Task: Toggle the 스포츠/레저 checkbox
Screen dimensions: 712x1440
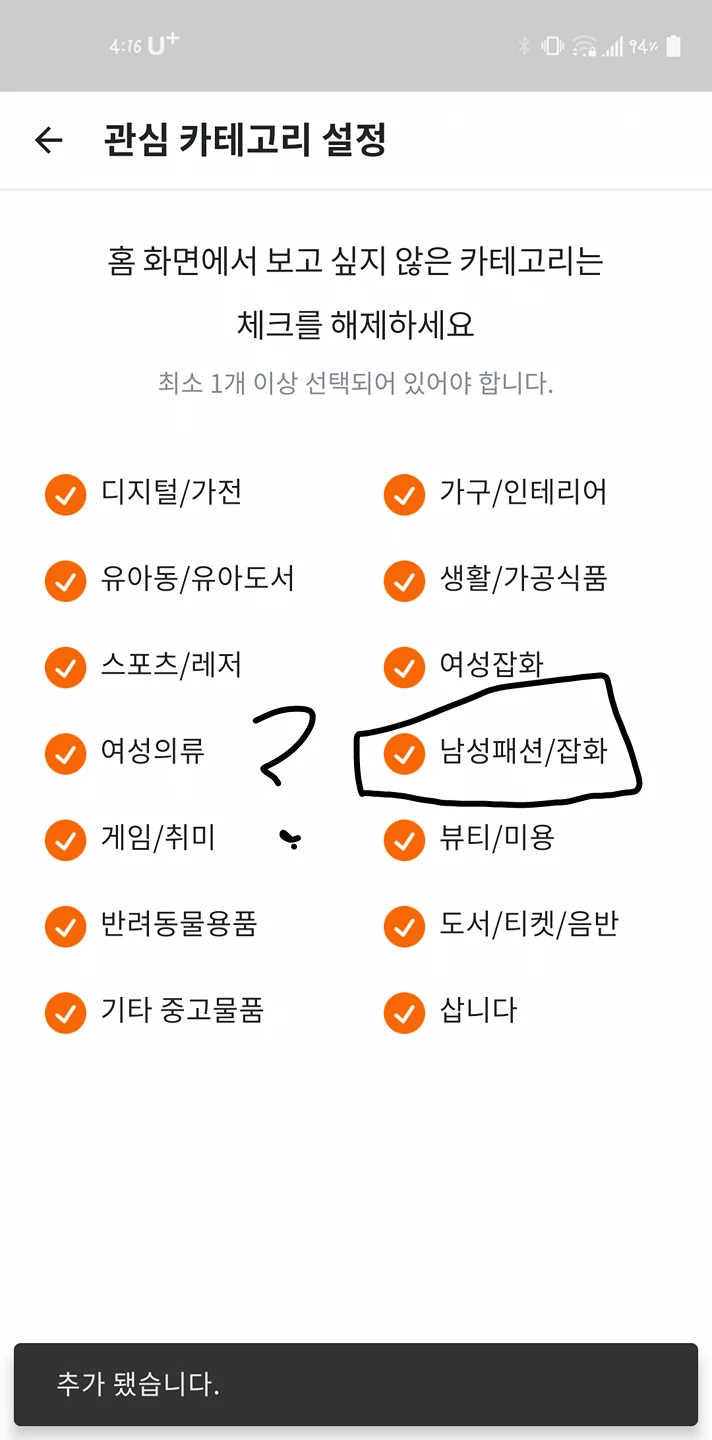Action: 65,667
